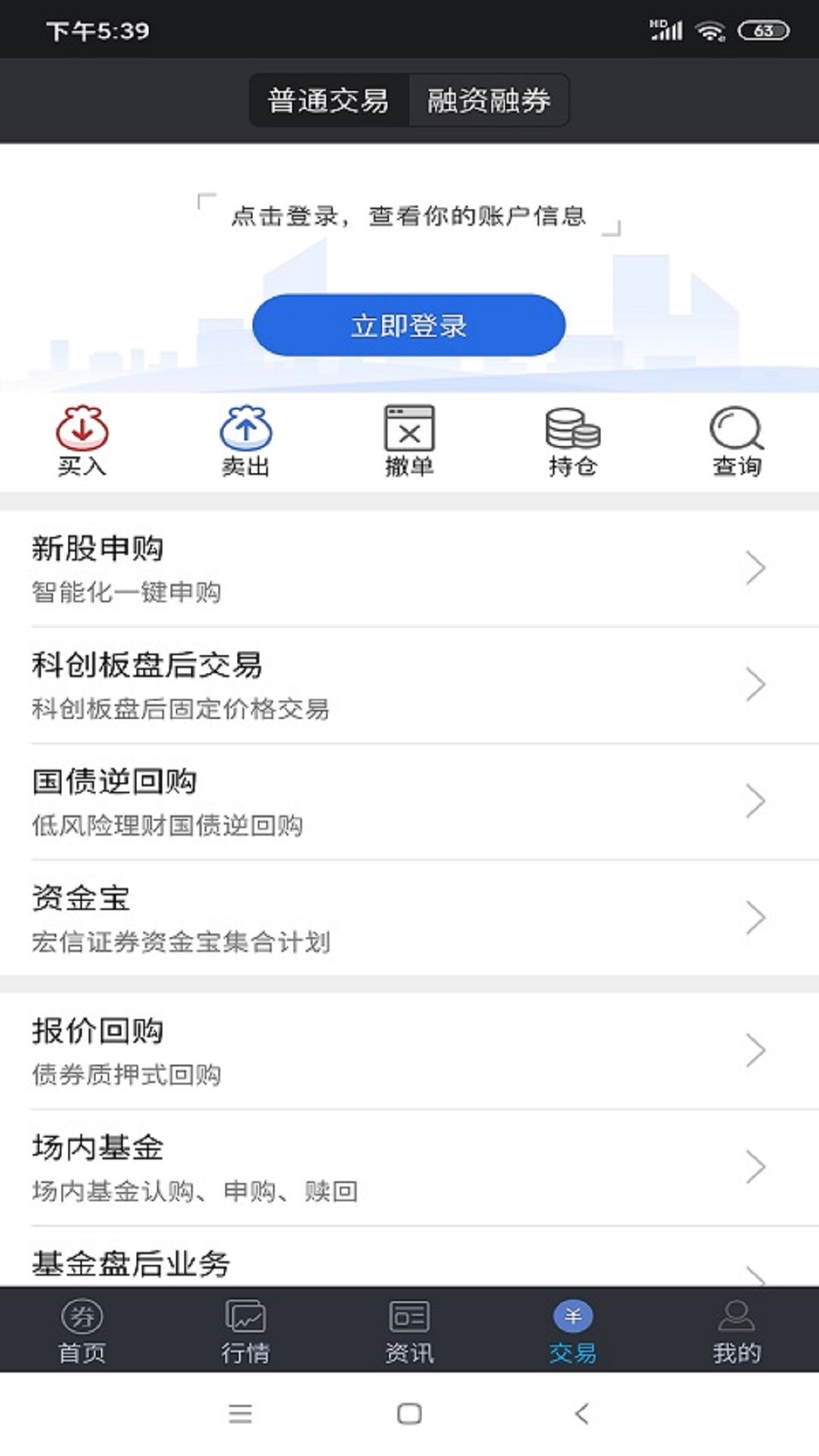
Task: Go to 首页 tab
Action: click(x=82, y=1330)
